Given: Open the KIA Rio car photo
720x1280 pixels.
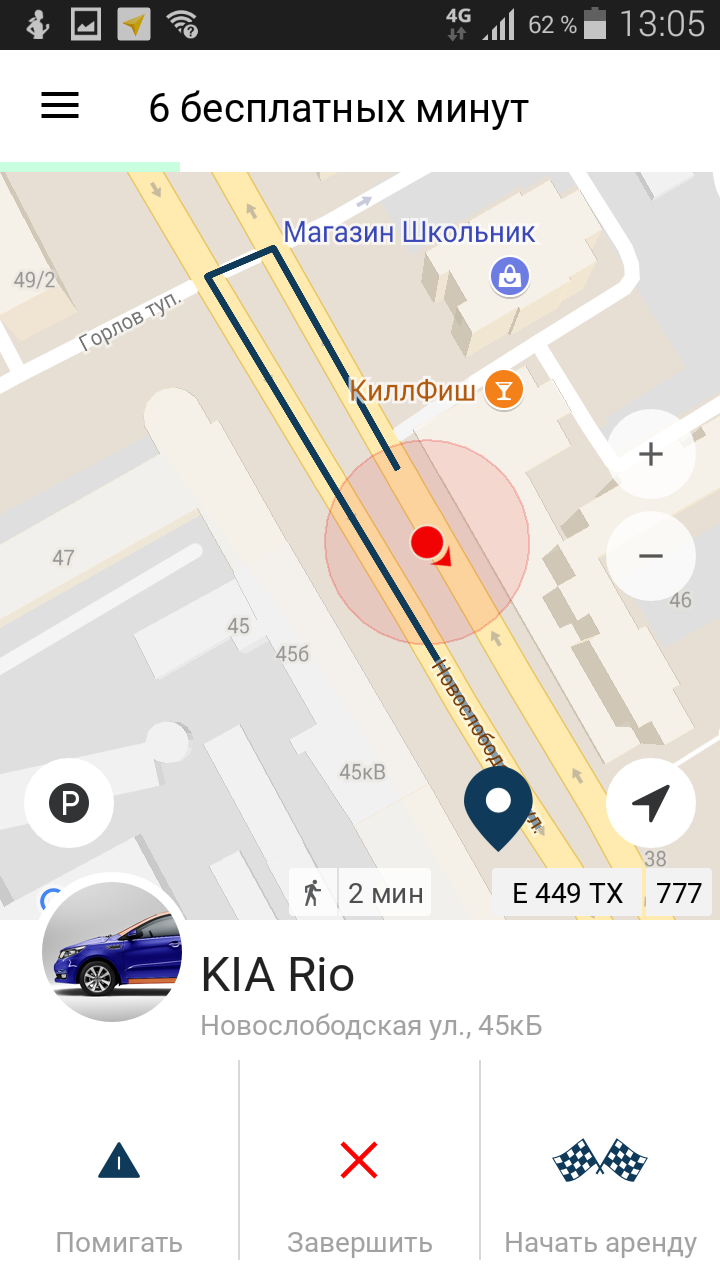Looking at the screenshot, I should coord(112,951).
